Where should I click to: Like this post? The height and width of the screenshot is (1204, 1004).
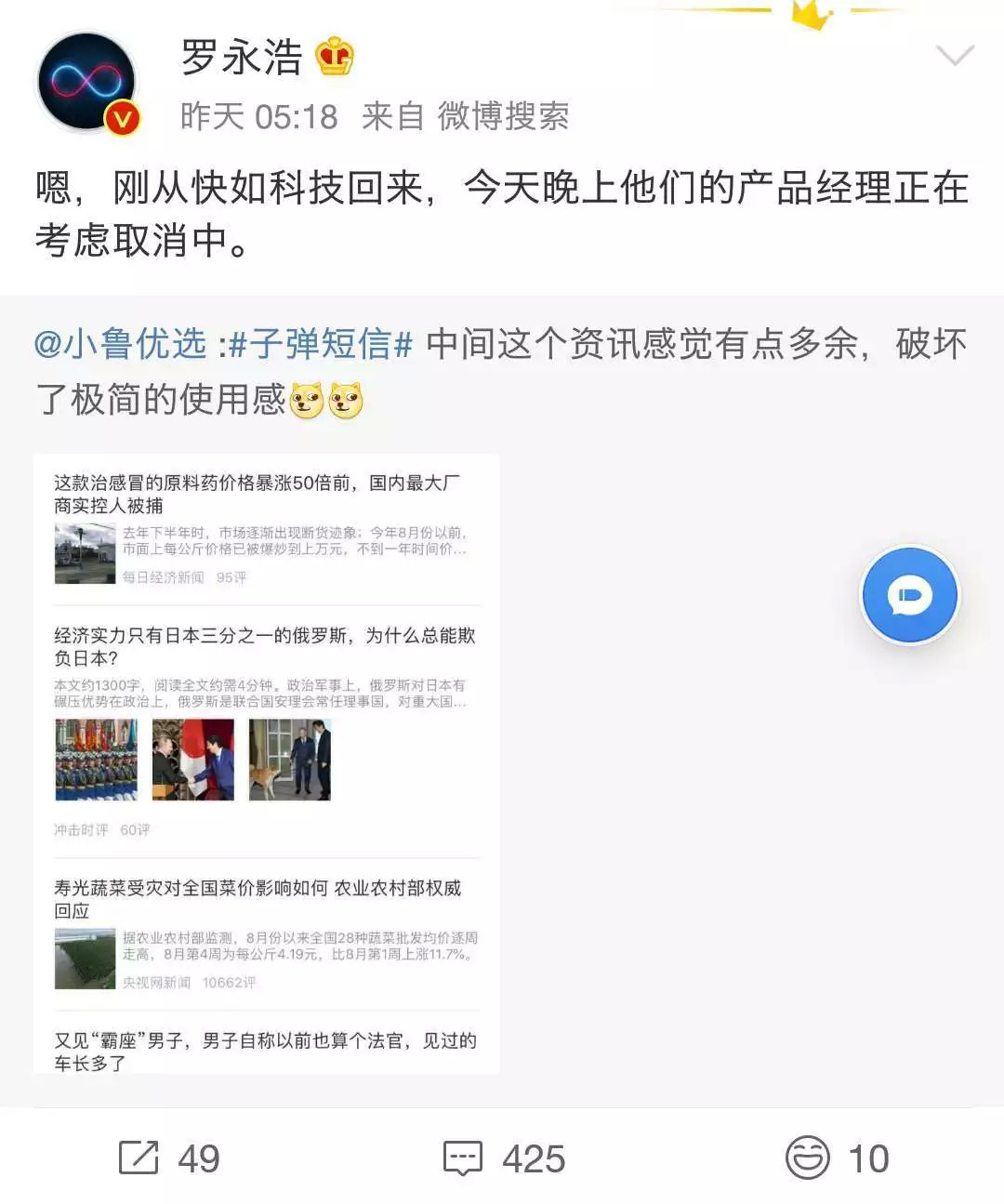837,1158
